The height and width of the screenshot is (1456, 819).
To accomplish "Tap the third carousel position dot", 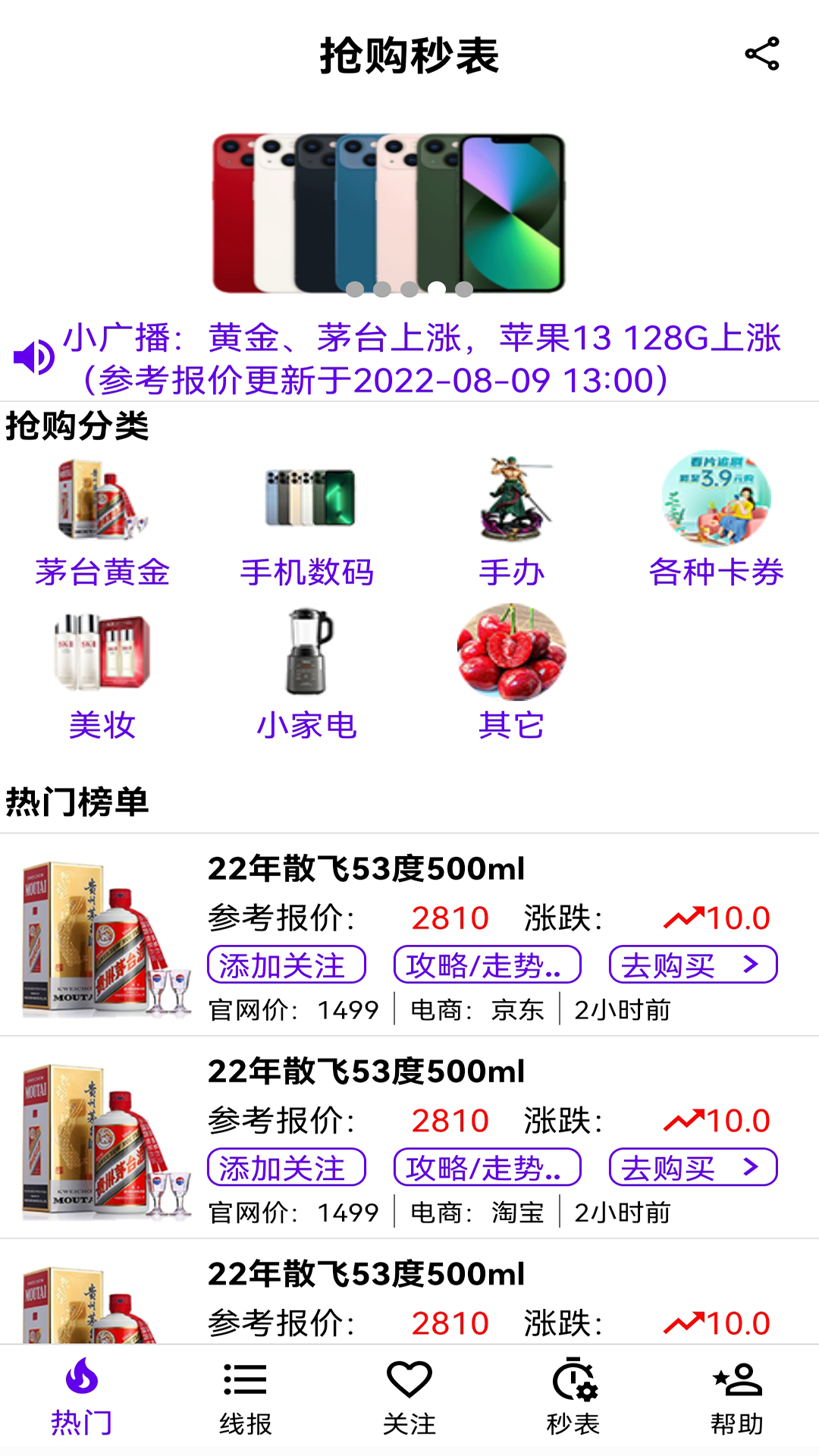I will click(x=408, y=287).
